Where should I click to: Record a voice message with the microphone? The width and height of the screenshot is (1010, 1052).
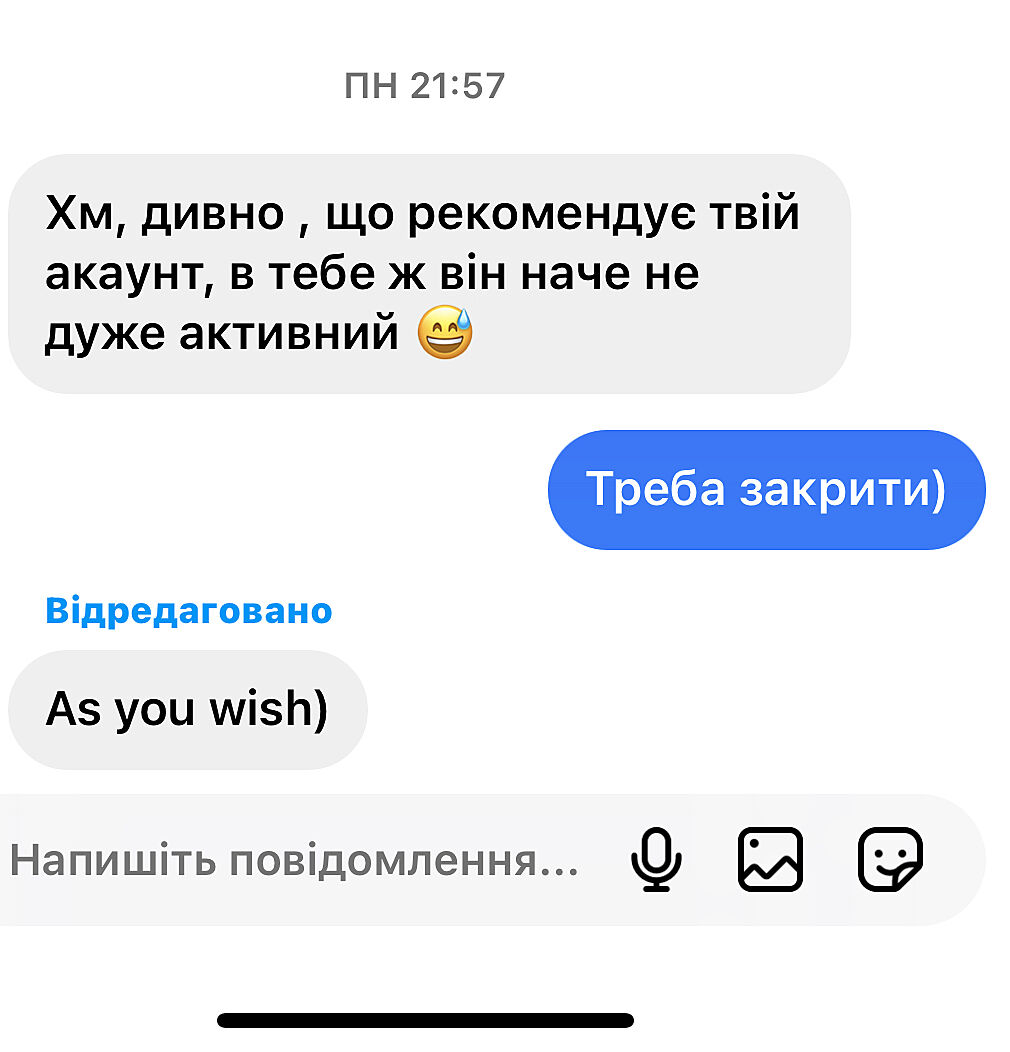click(656, 860)
